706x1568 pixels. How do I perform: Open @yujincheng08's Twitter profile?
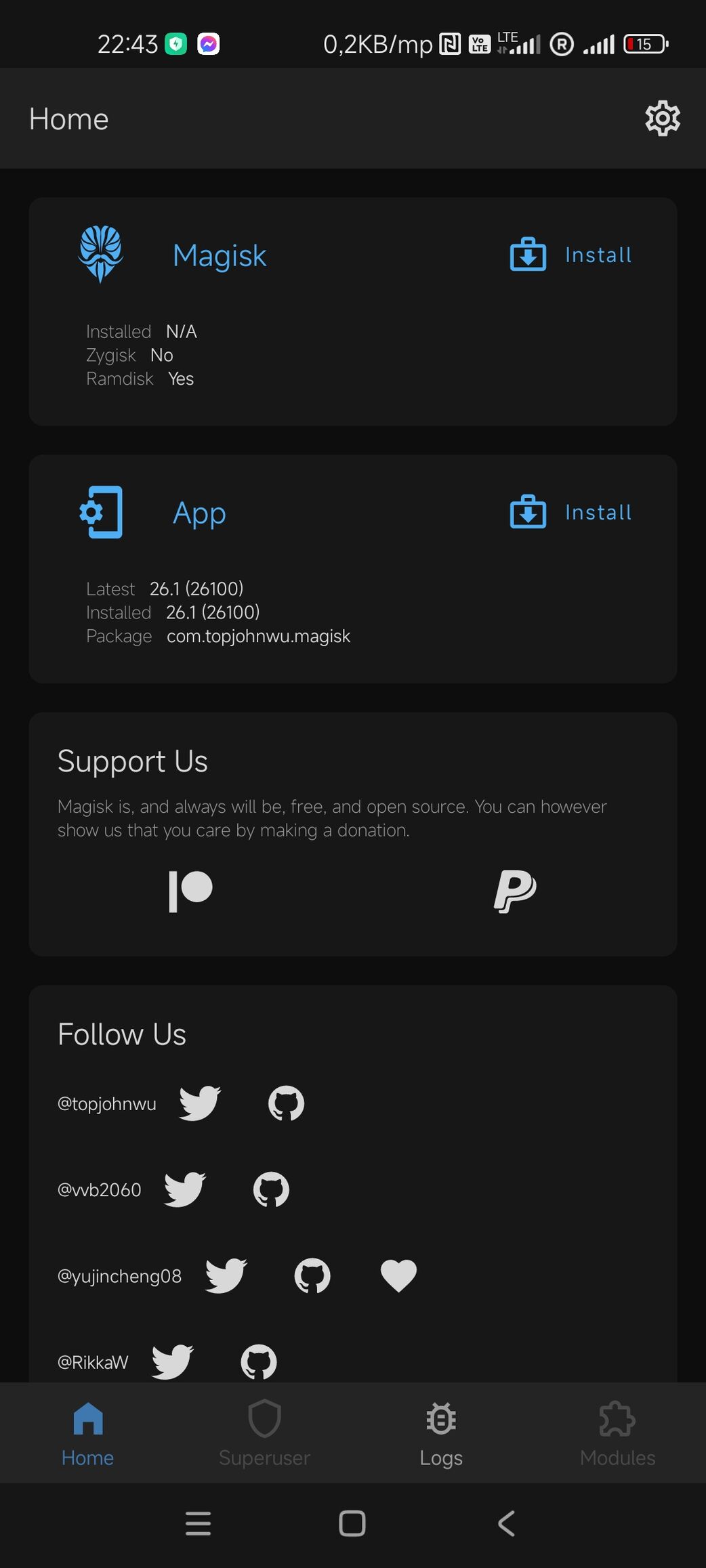226,1276
